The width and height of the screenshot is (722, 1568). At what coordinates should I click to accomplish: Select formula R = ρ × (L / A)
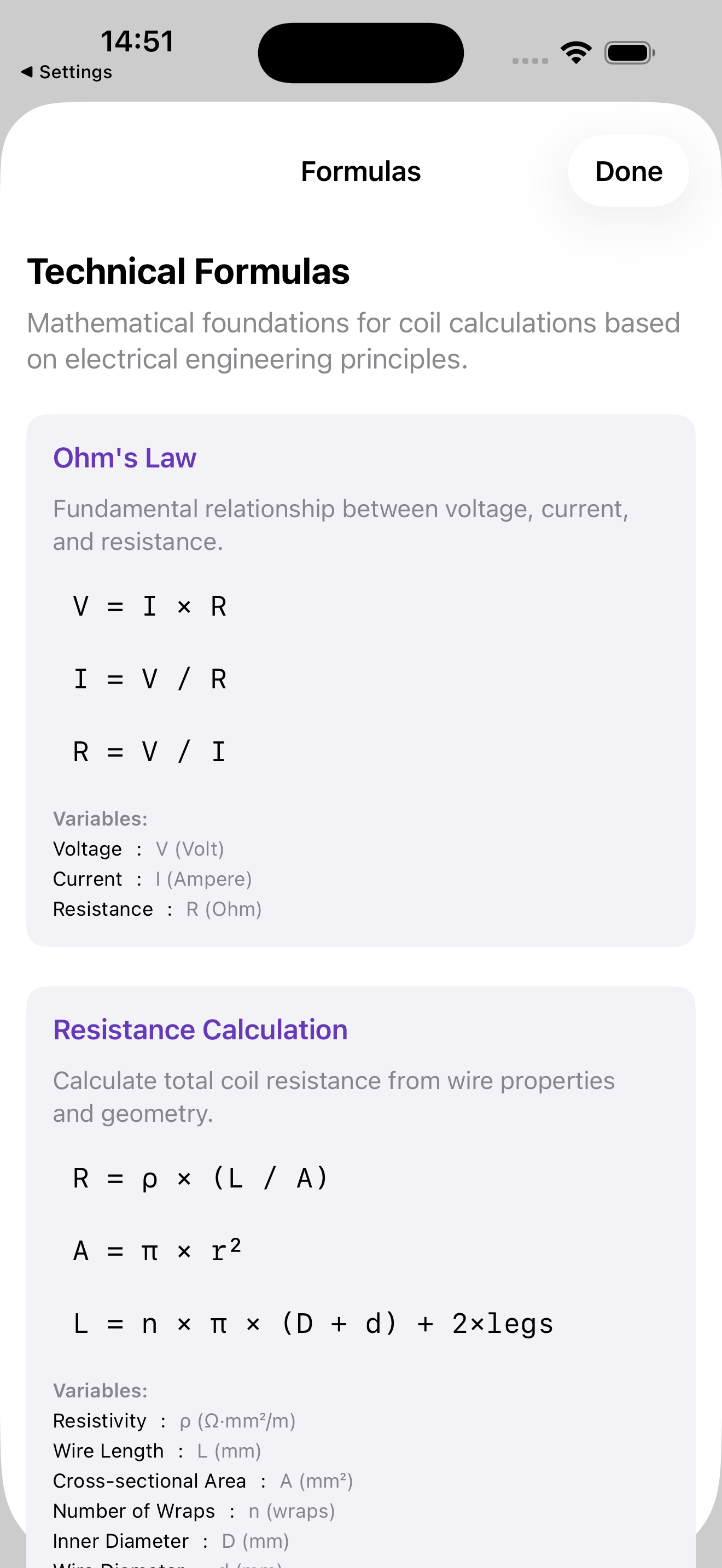pos(201,1177)
